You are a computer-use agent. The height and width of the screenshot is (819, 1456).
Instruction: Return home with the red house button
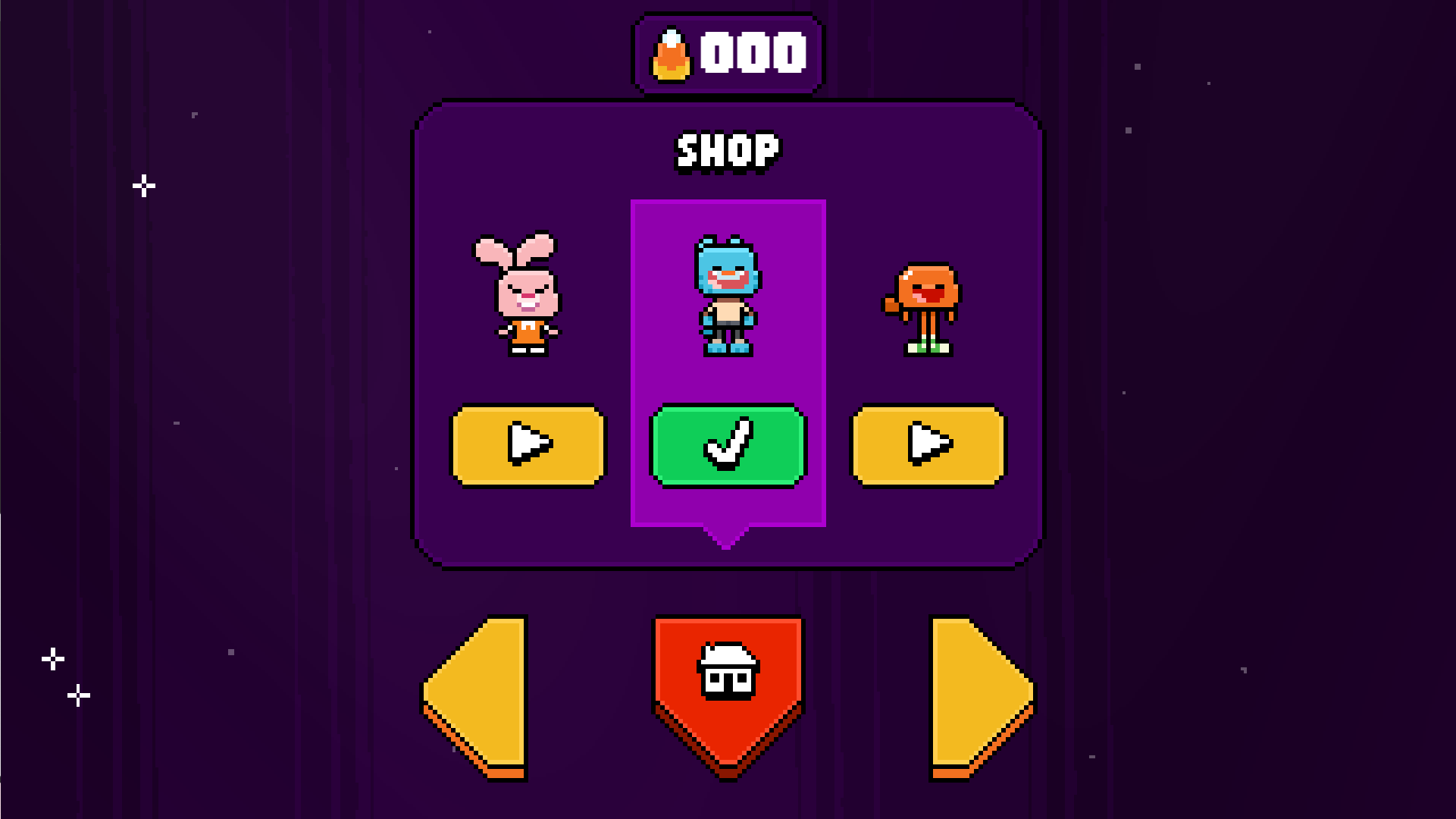[x=728, y=690]
